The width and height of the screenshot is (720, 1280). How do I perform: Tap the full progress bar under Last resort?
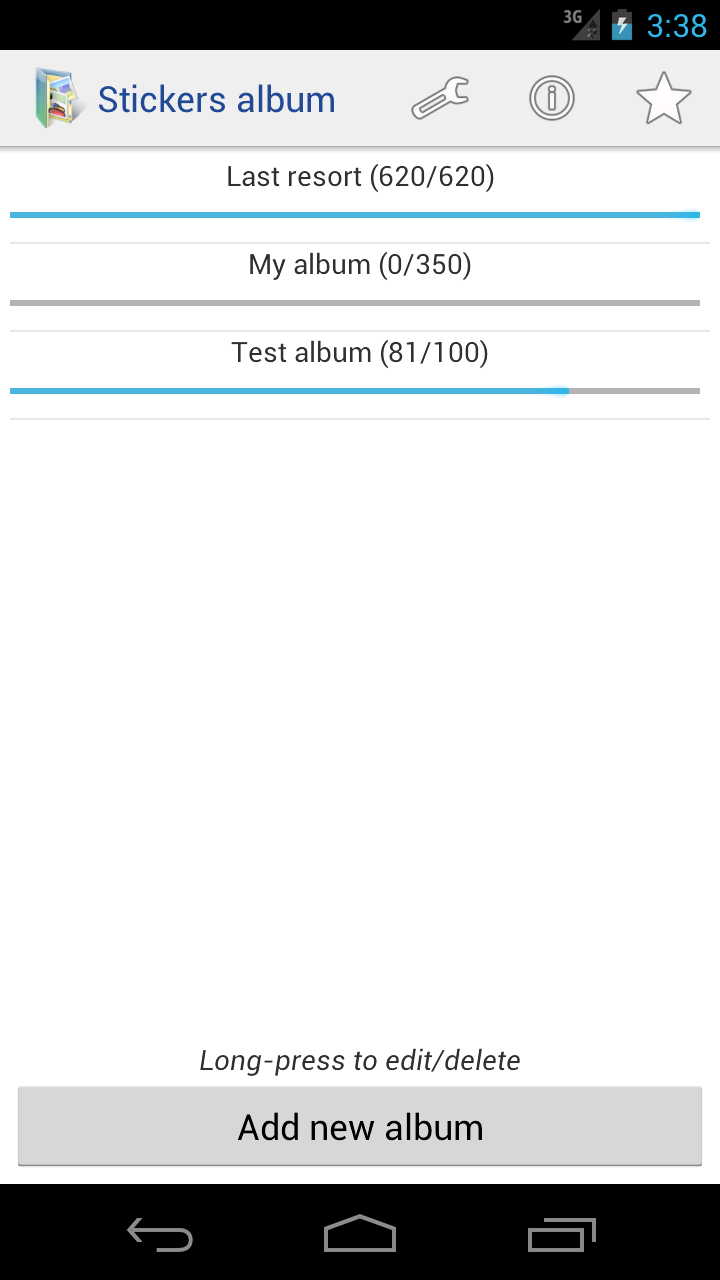360,214
